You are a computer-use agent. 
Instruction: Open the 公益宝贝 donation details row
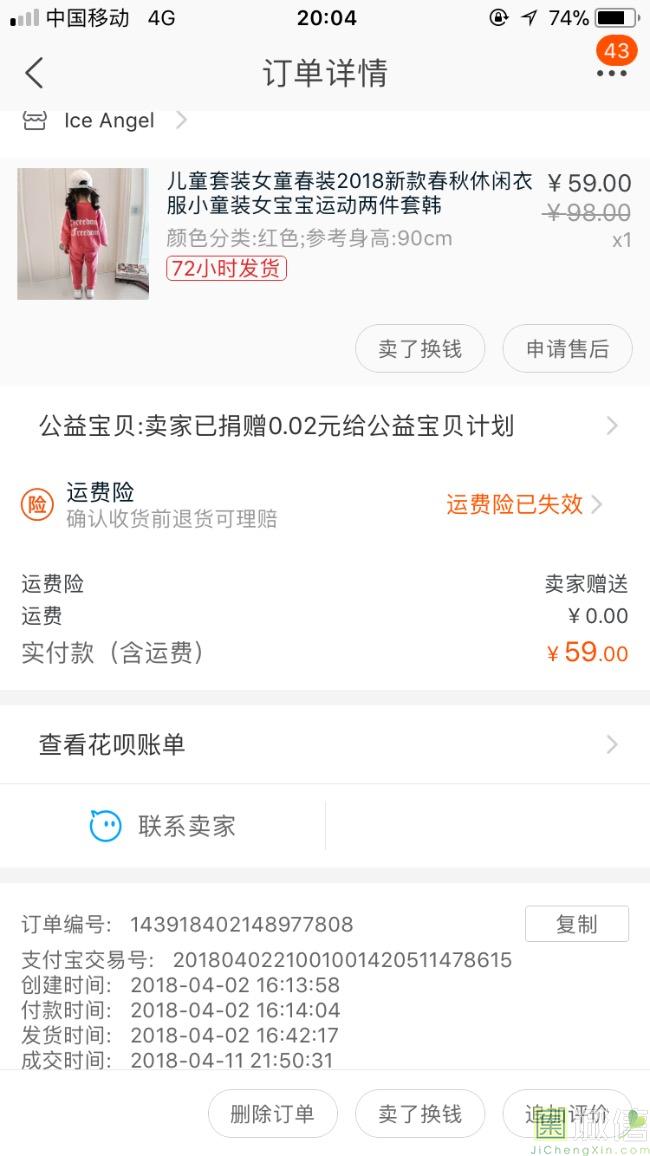point(325,426)
